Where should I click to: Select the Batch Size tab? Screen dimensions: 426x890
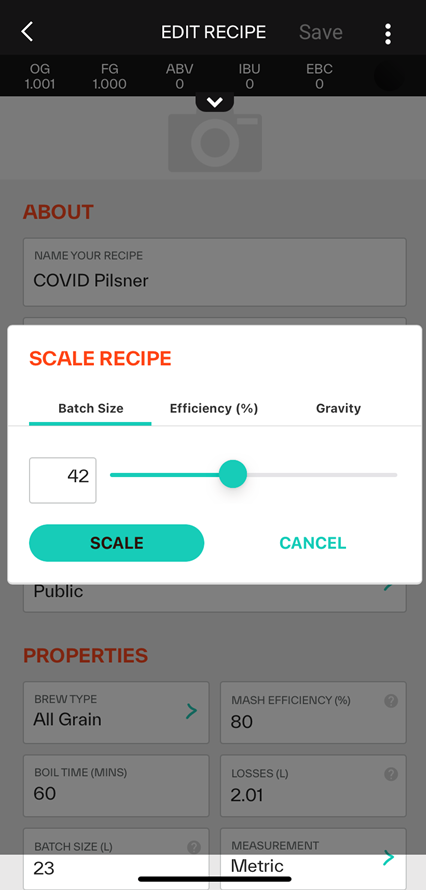click(x=91, y=408)
